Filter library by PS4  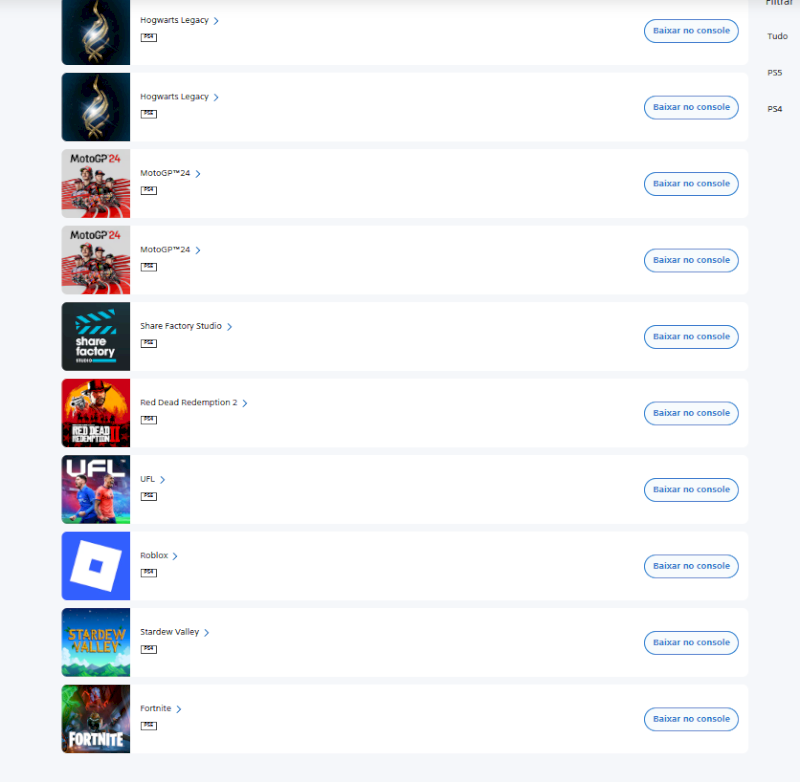point(775,109)
